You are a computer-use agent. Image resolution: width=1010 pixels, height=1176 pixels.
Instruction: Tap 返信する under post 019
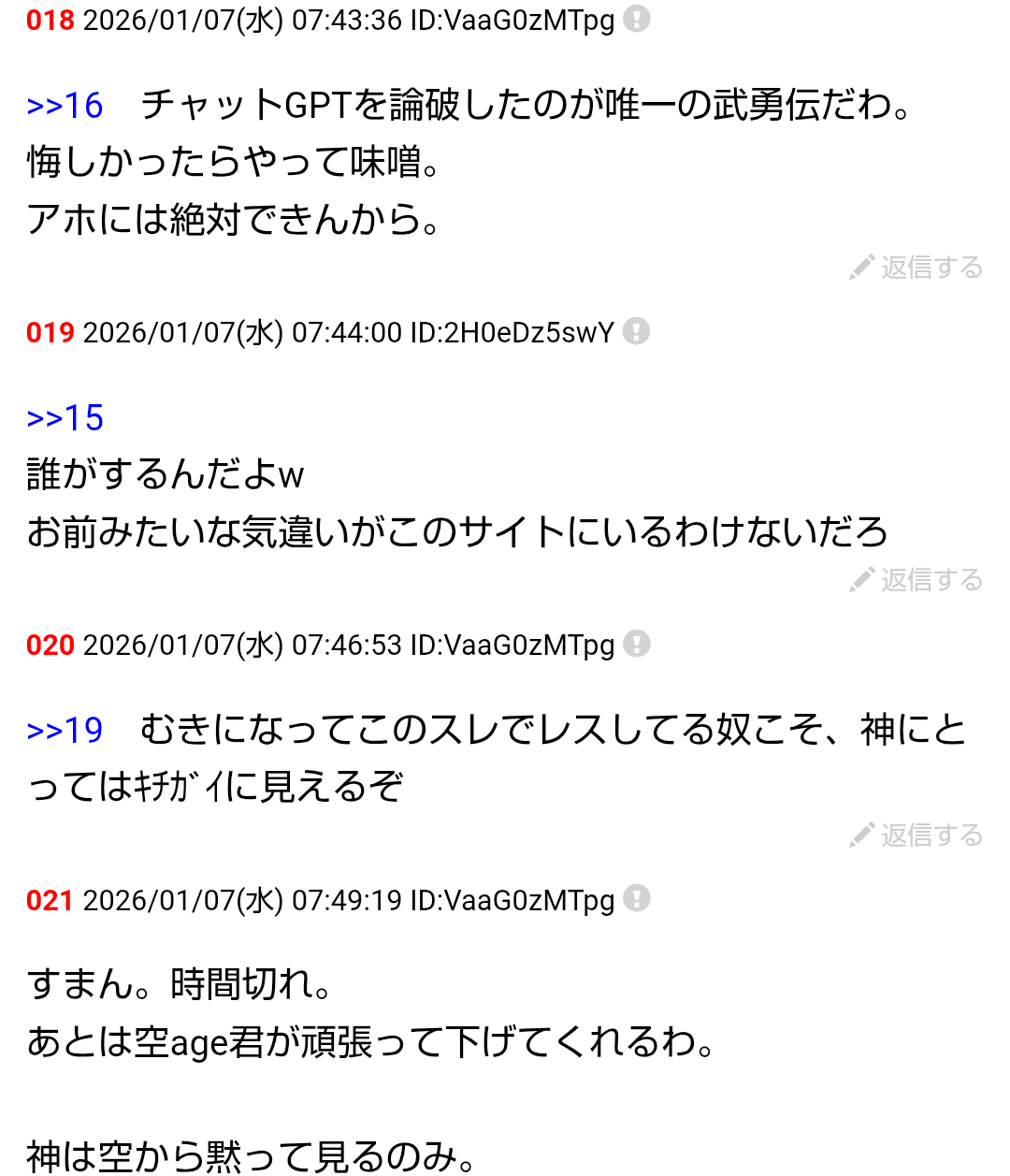tap(916, 580)
